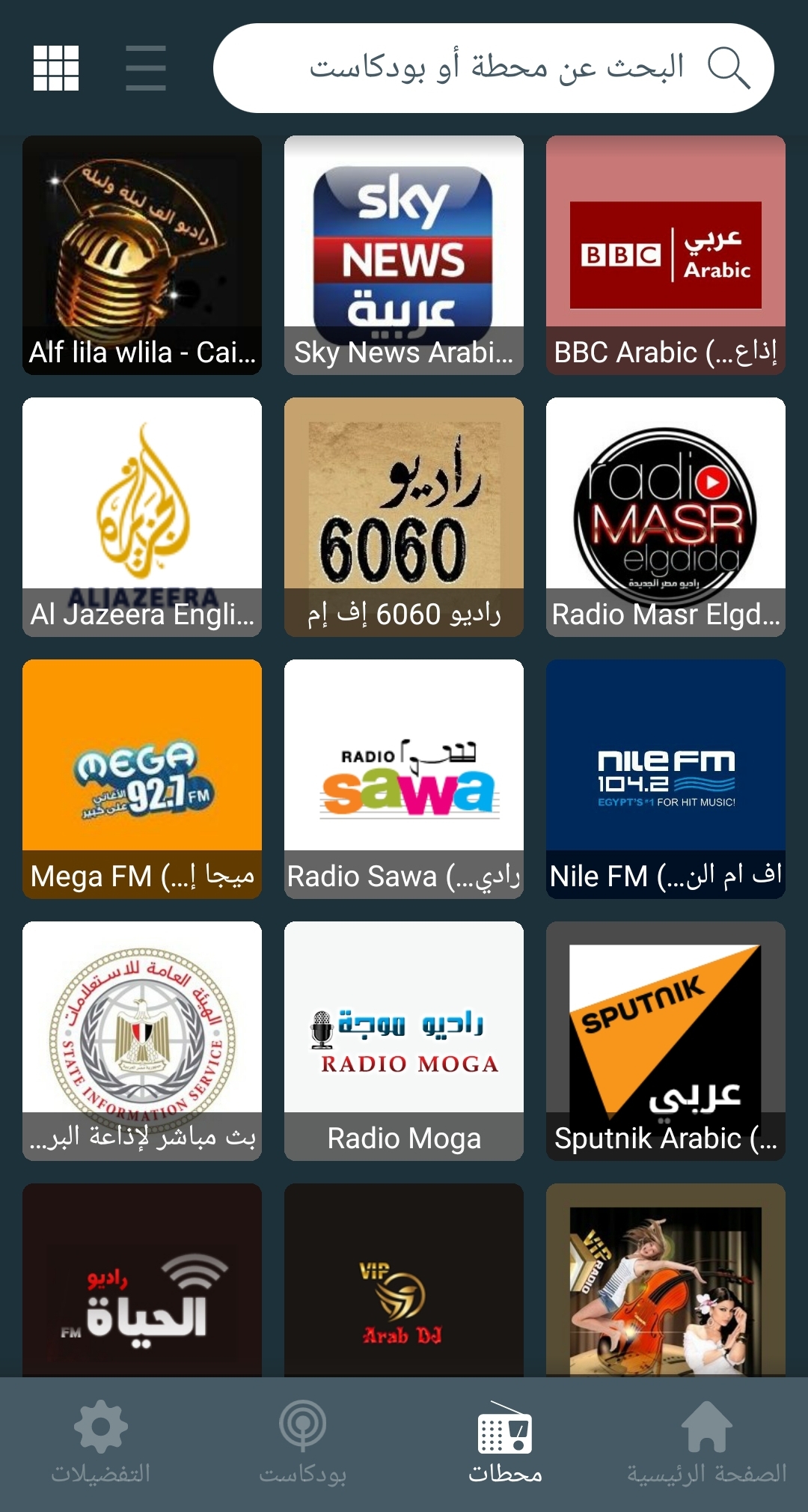Switch to grid view layout
This screenshot has height=1512, width=808.
point(56,68)
